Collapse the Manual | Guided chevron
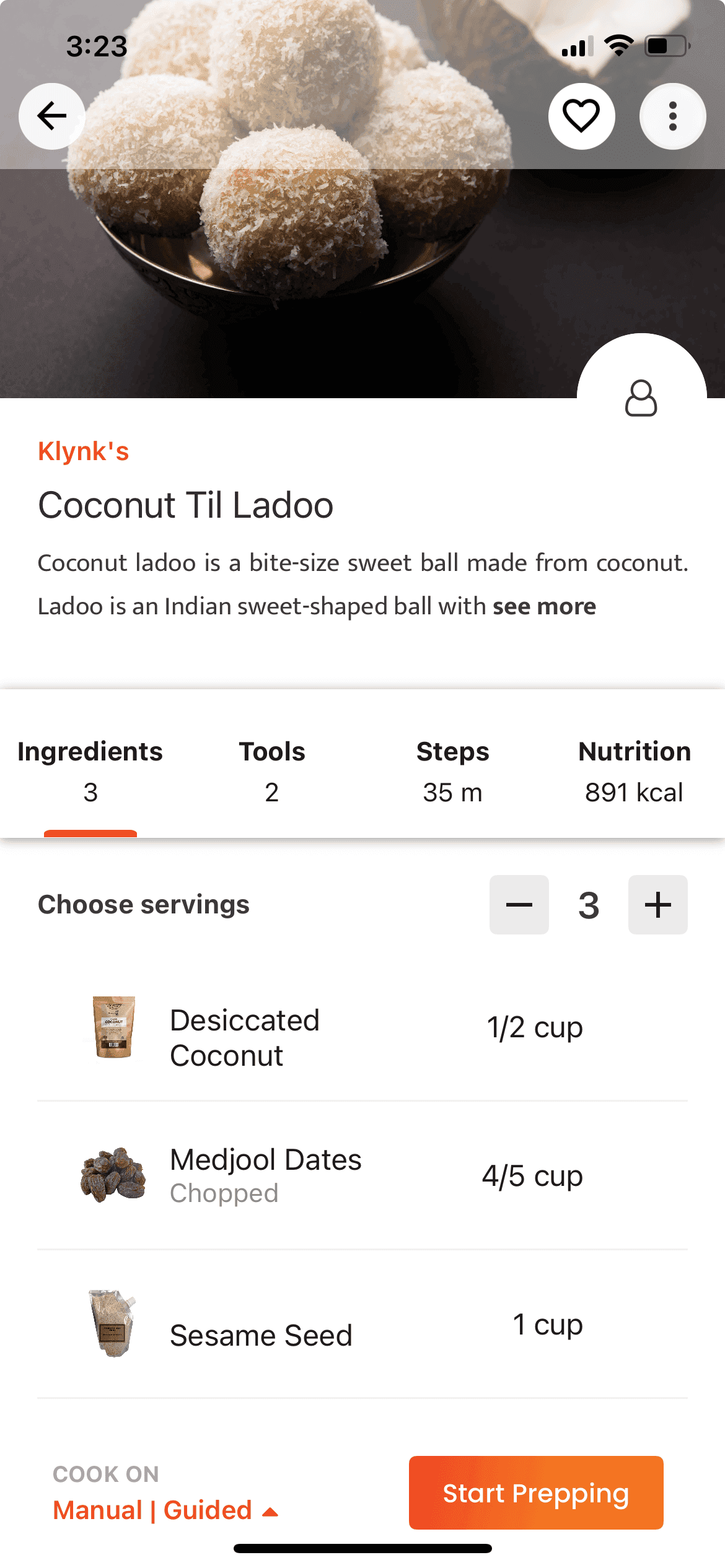Image resolution: width=725 pixels, height=1568 pixels. [271, 1511]
